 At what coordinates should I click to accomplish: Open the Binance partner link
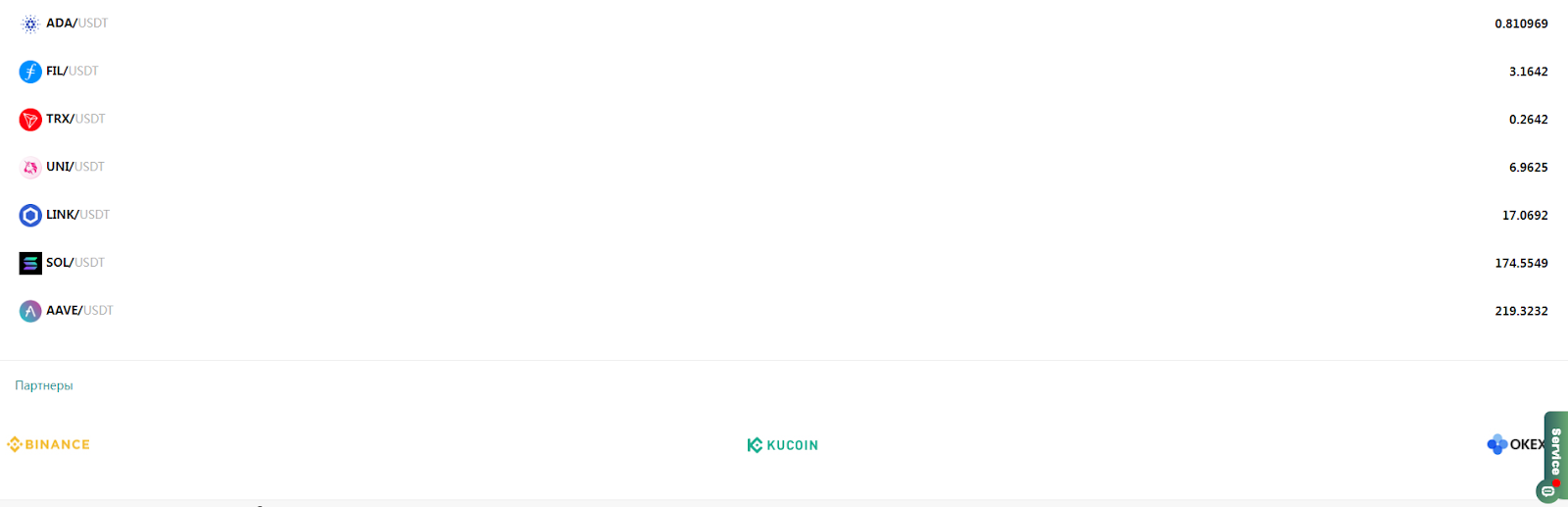[x=49, y=444]
